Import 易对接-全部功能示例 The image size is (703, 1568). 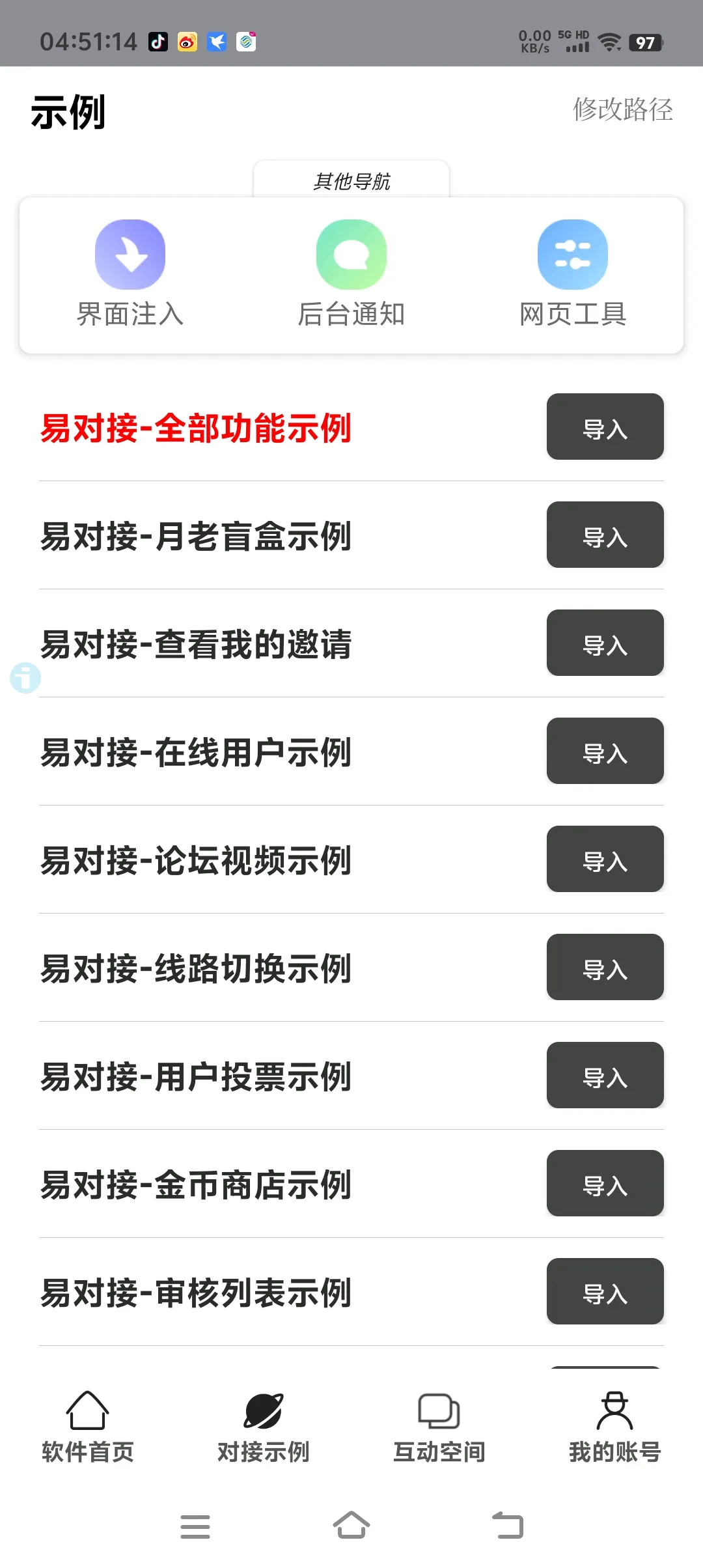pyautogui.click(x=605, y=427)
